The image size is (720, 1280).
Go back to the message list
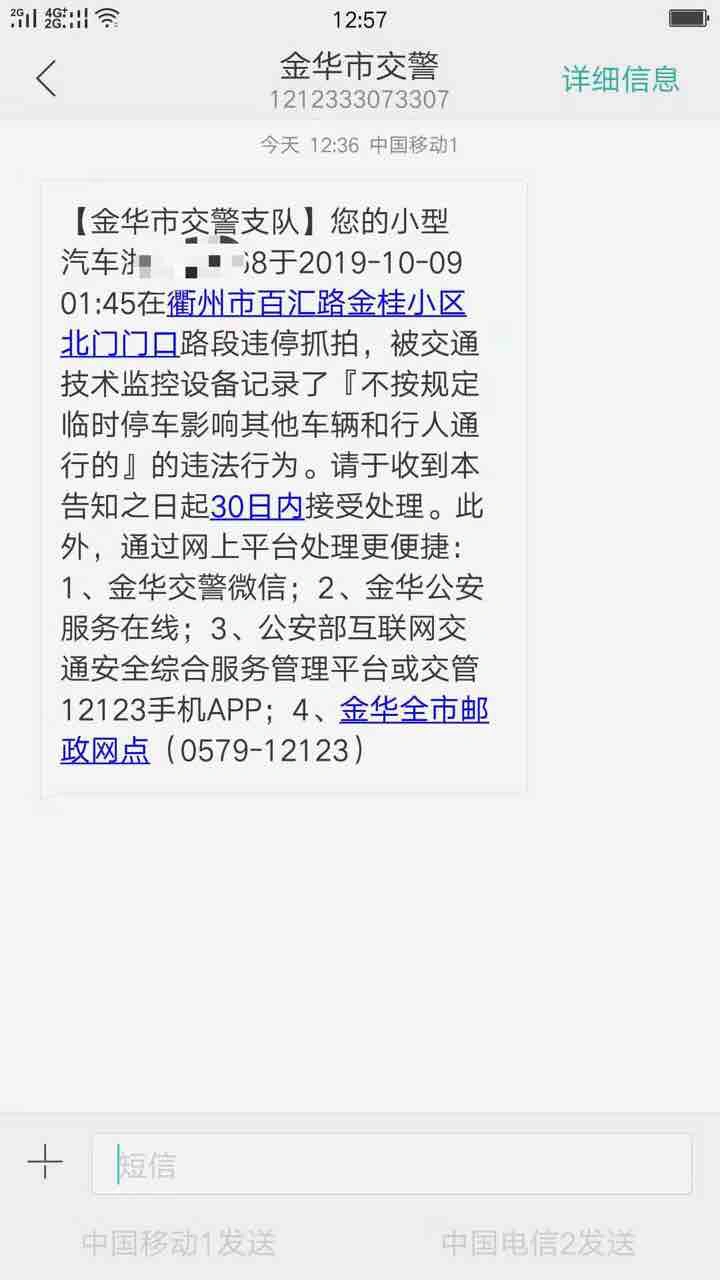[x=46, y=78]
